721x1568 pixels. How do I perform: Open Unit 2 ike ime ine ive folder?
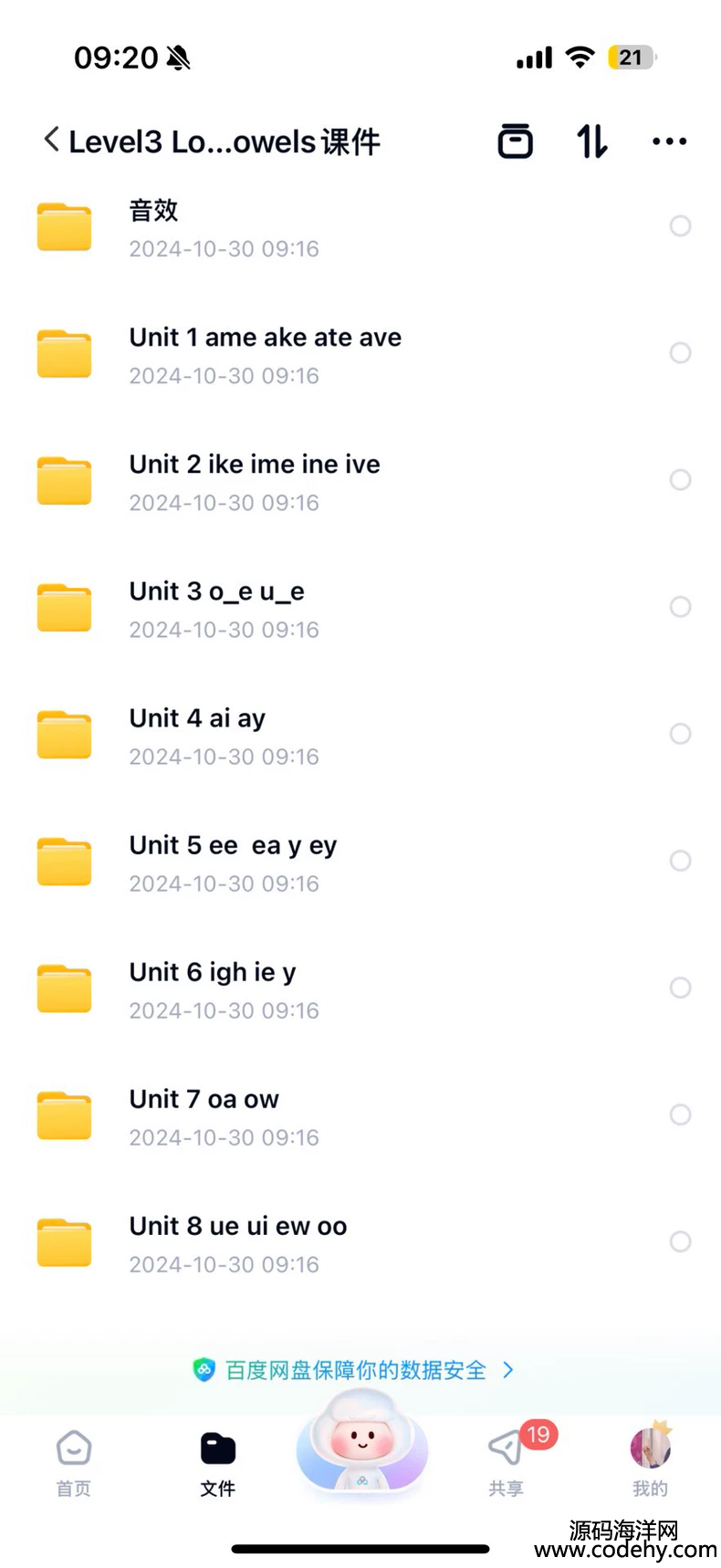(360, 481)
